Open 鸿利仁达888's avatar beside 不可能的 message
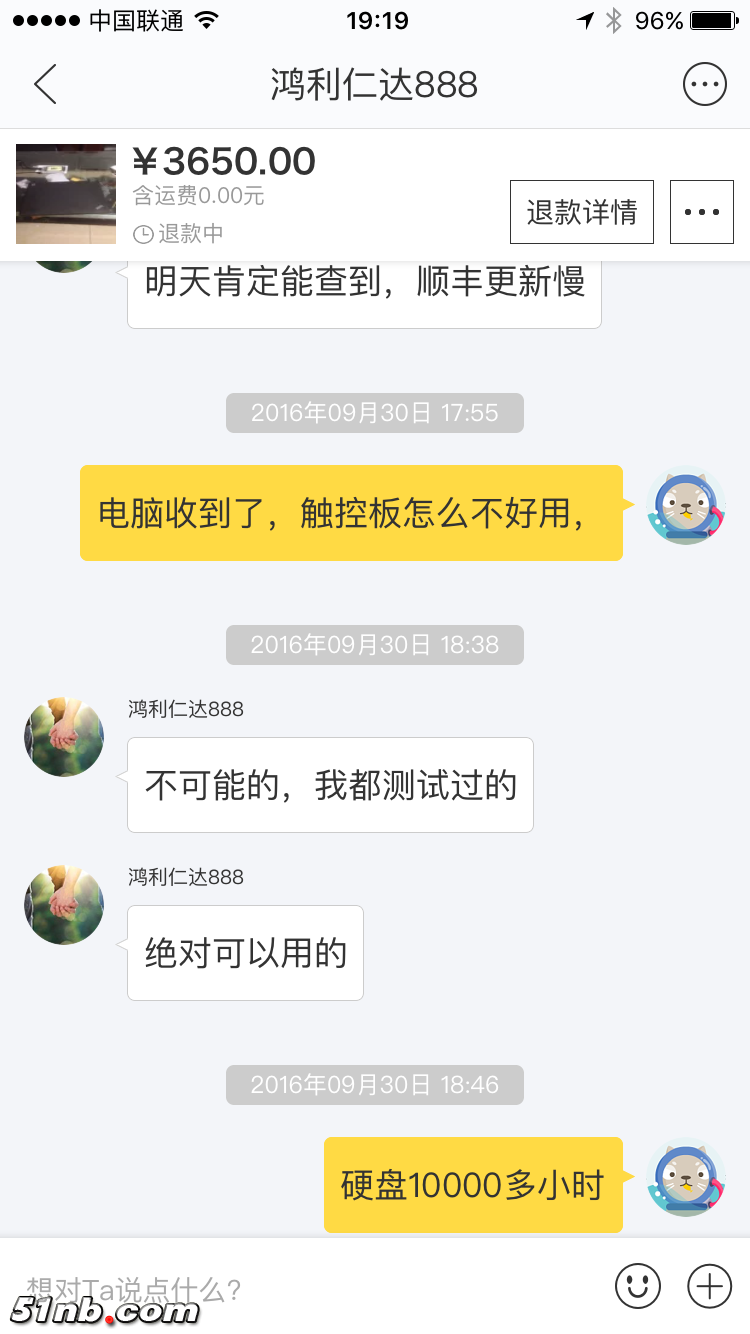750x1334 pixels. pos(64,737)
